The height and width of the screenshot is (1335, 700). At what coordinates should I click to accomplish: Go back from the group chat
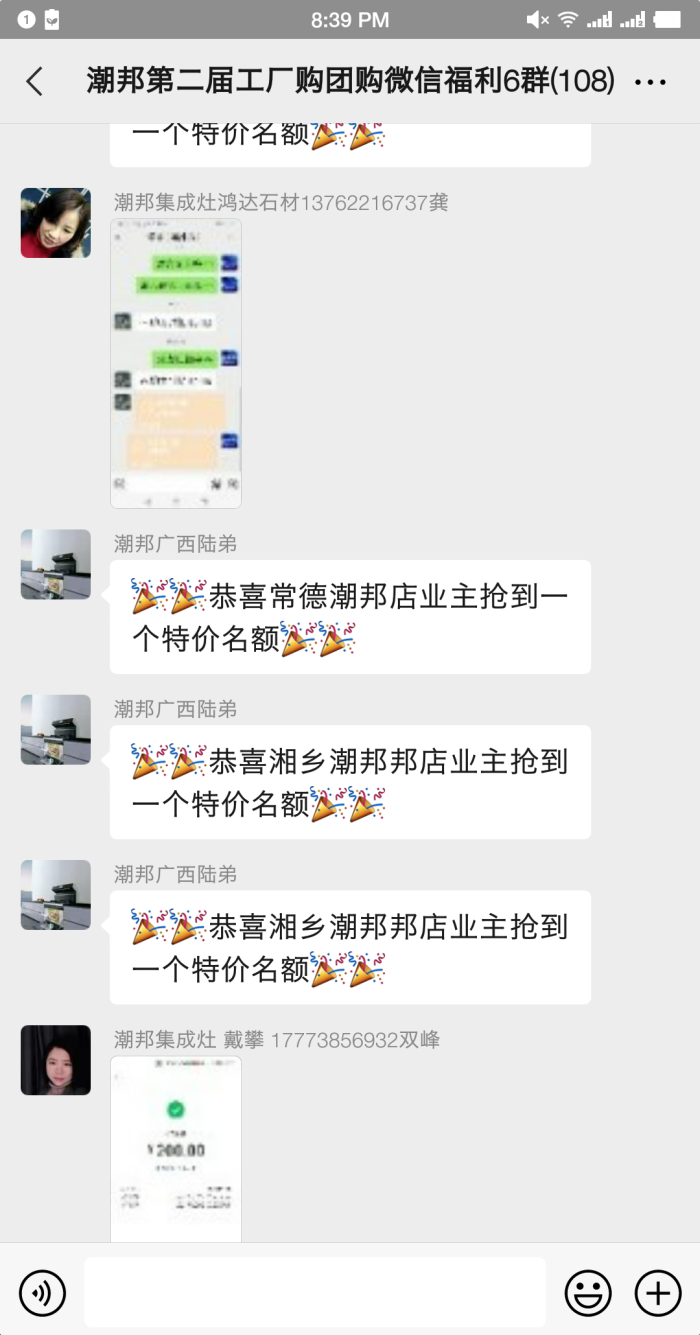[35, 81]
